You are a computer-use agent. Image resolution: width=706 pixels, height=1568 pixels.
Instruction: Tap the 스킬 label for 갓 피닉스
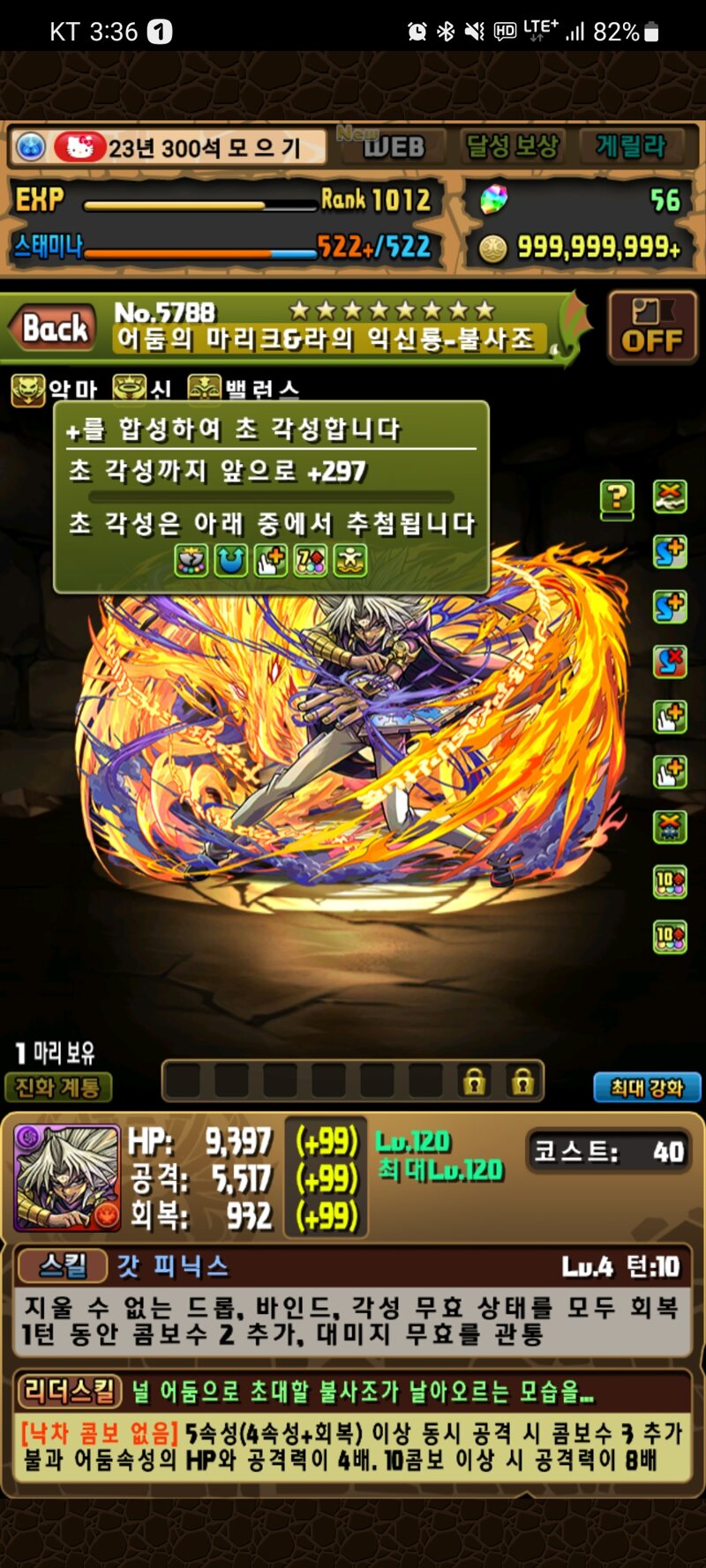63,1266
